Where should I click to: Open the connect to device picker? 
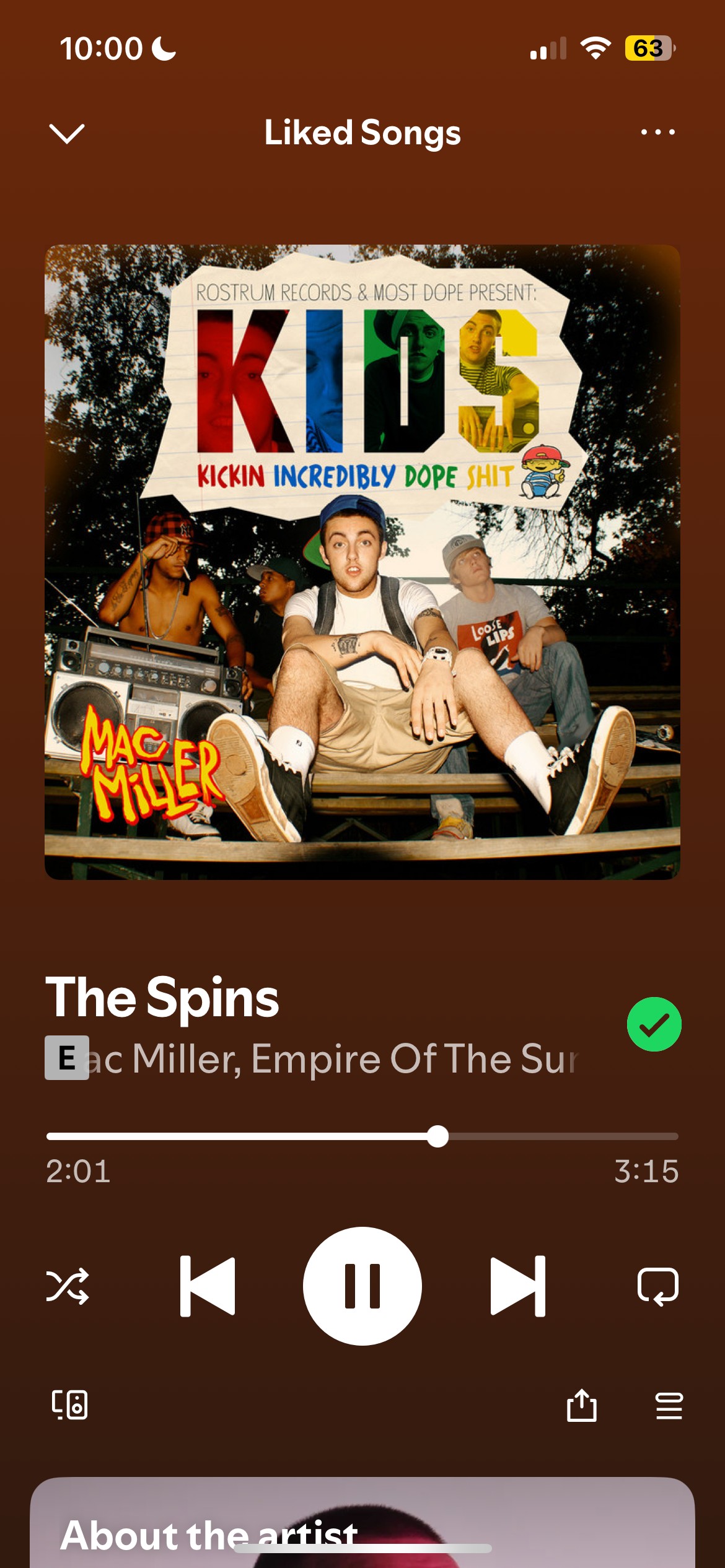[69, 1405]
